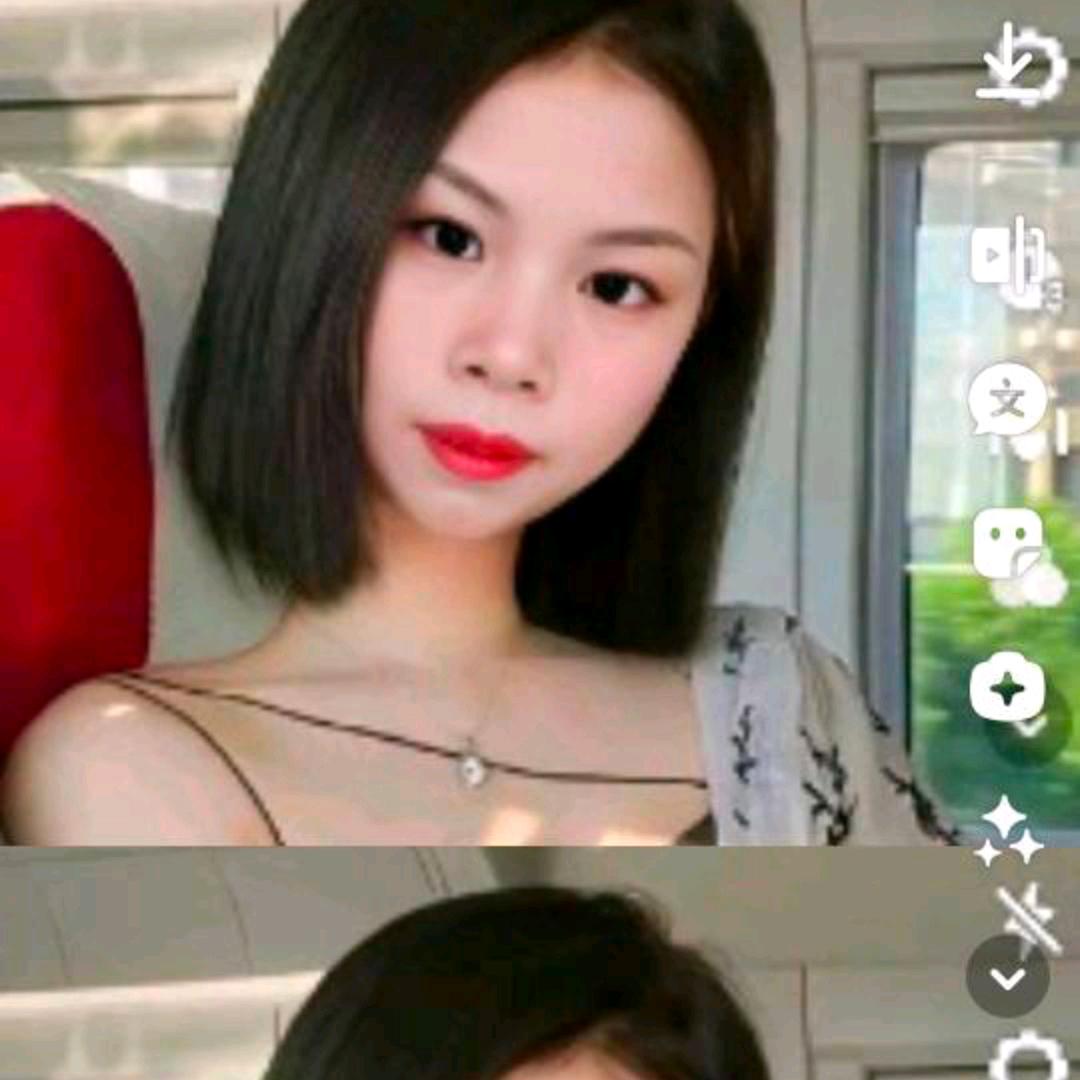Open the video templates tool
The image size is (1080, 1080).
(x=1007, y=254)
